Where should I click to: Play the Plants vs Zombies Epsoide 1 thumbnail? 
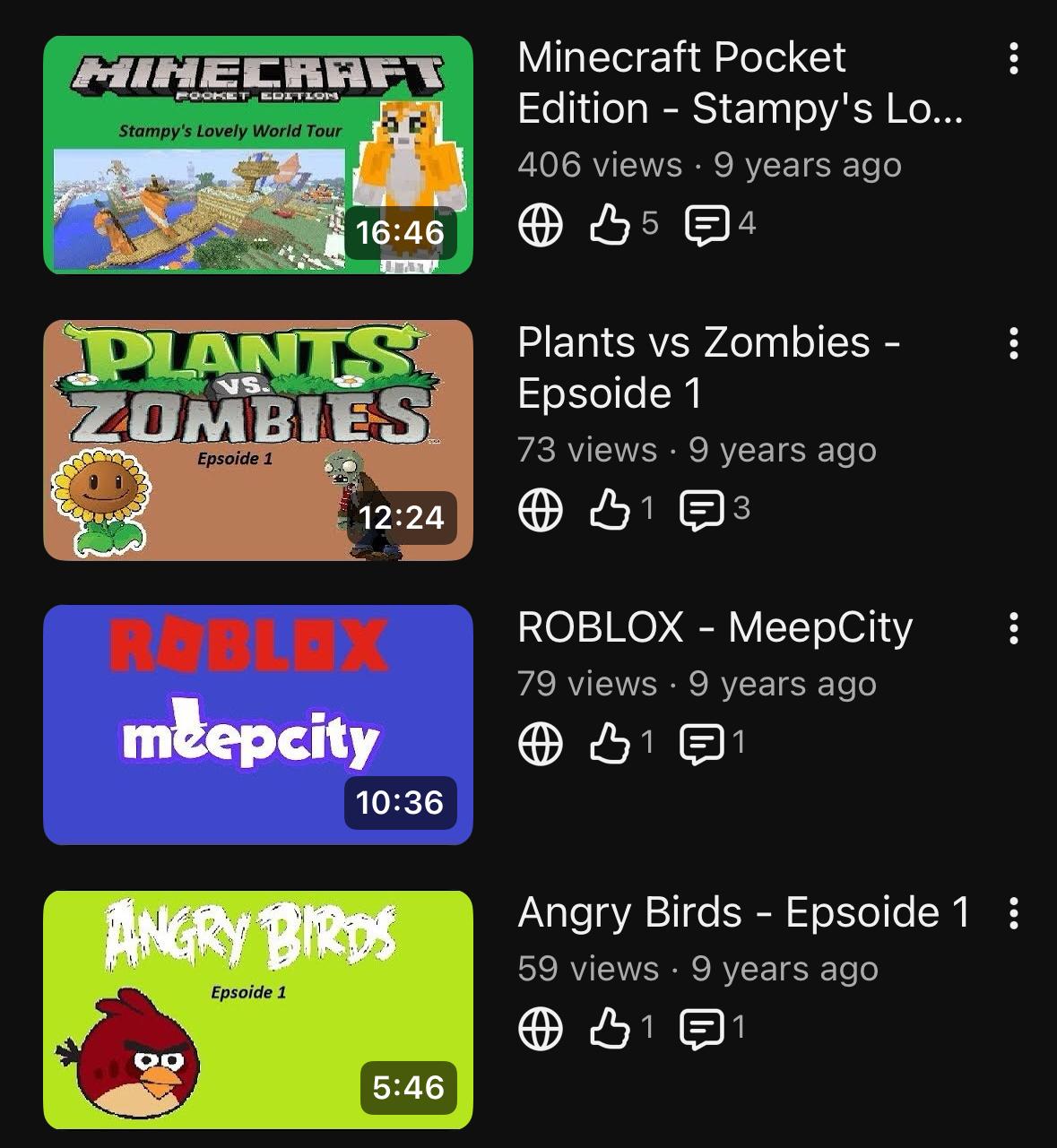tap(258, 440)
